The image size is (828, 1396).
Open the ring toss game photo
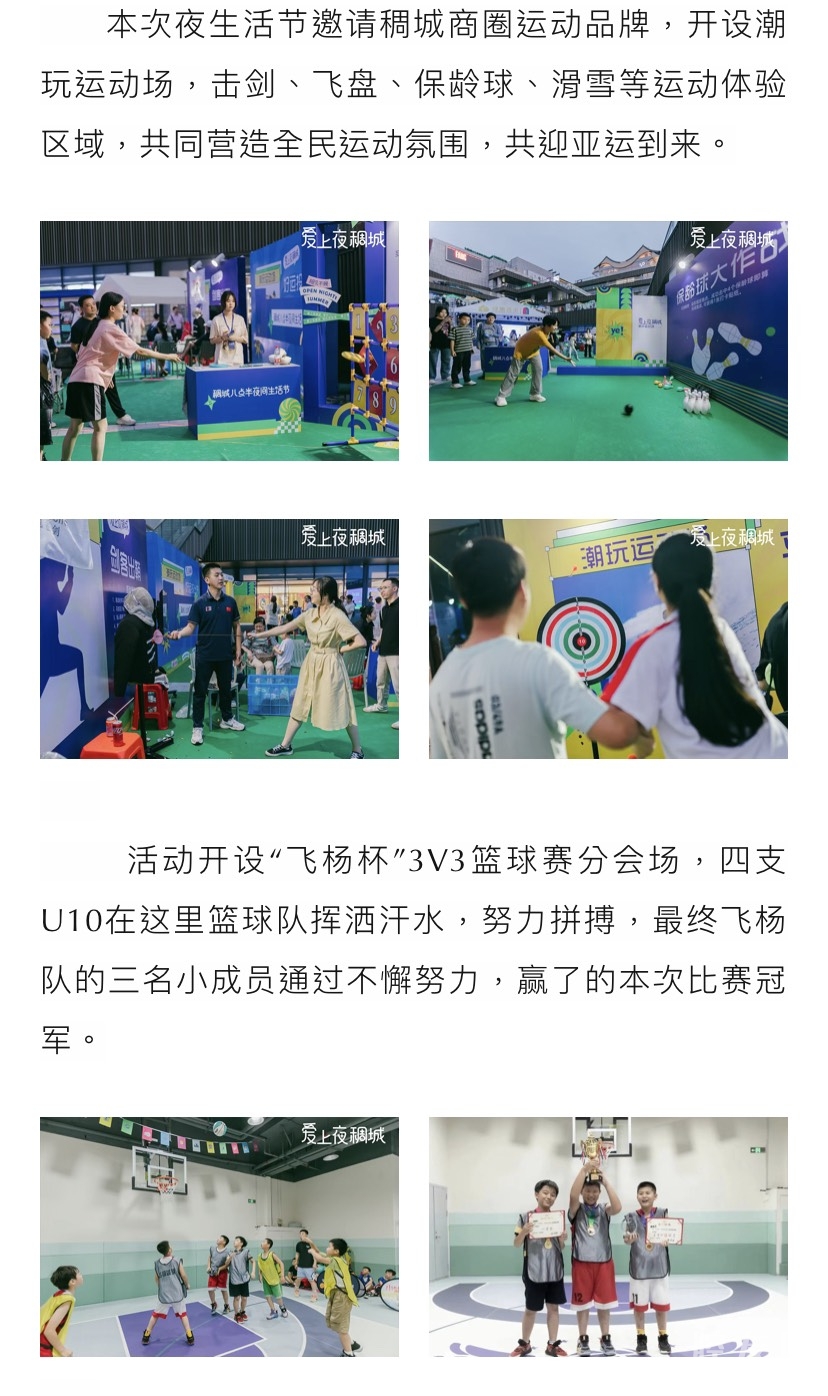point(219,341)
